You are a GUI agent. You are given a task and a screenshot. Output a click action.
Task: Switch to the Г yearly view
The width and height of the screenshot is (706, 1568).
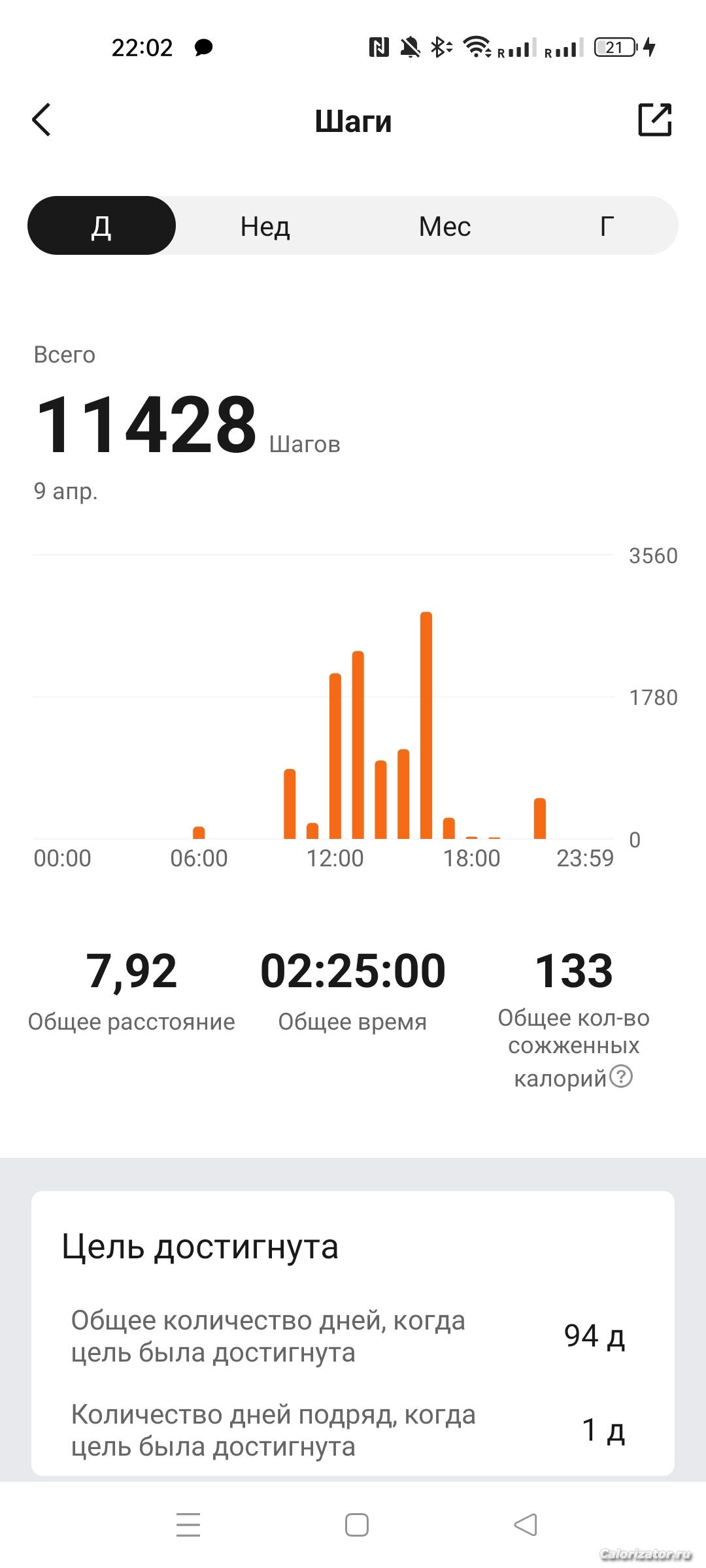pyautogui.click(x=607, y=226)
